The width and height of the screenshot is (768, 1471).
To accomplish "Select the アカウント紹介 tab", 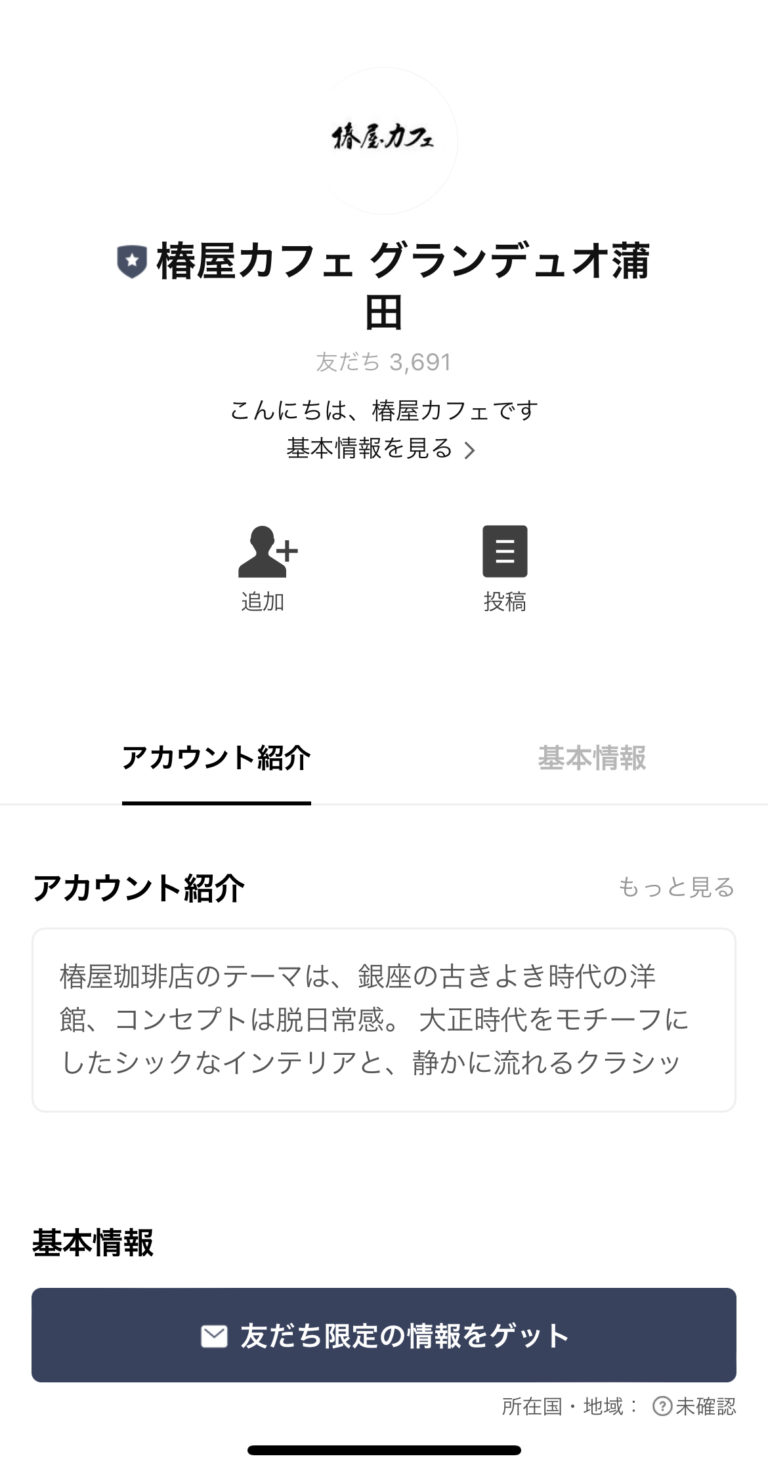I will click(216, 759).
